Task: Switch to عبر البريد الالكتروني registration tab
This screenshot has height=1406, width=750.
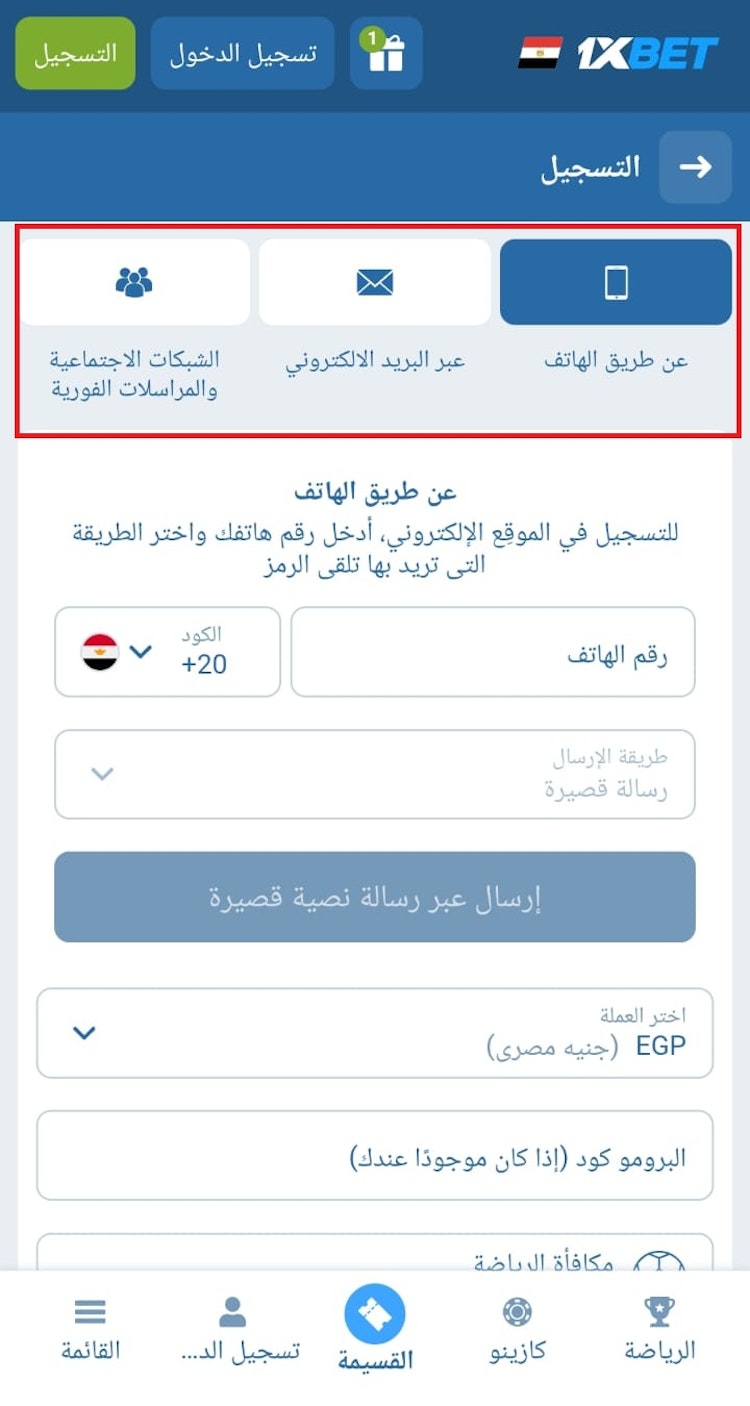Action: pos(374,360)
